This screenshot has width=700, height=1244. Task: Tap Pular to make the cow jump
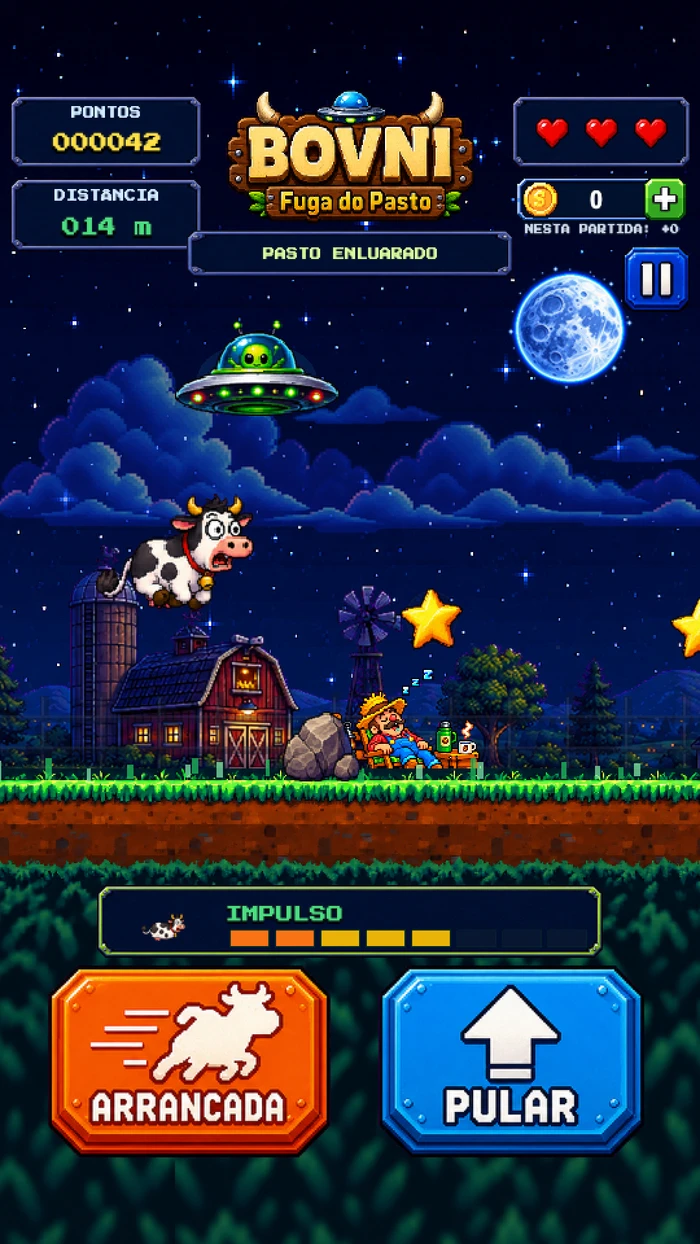(x=511, y=1061)
